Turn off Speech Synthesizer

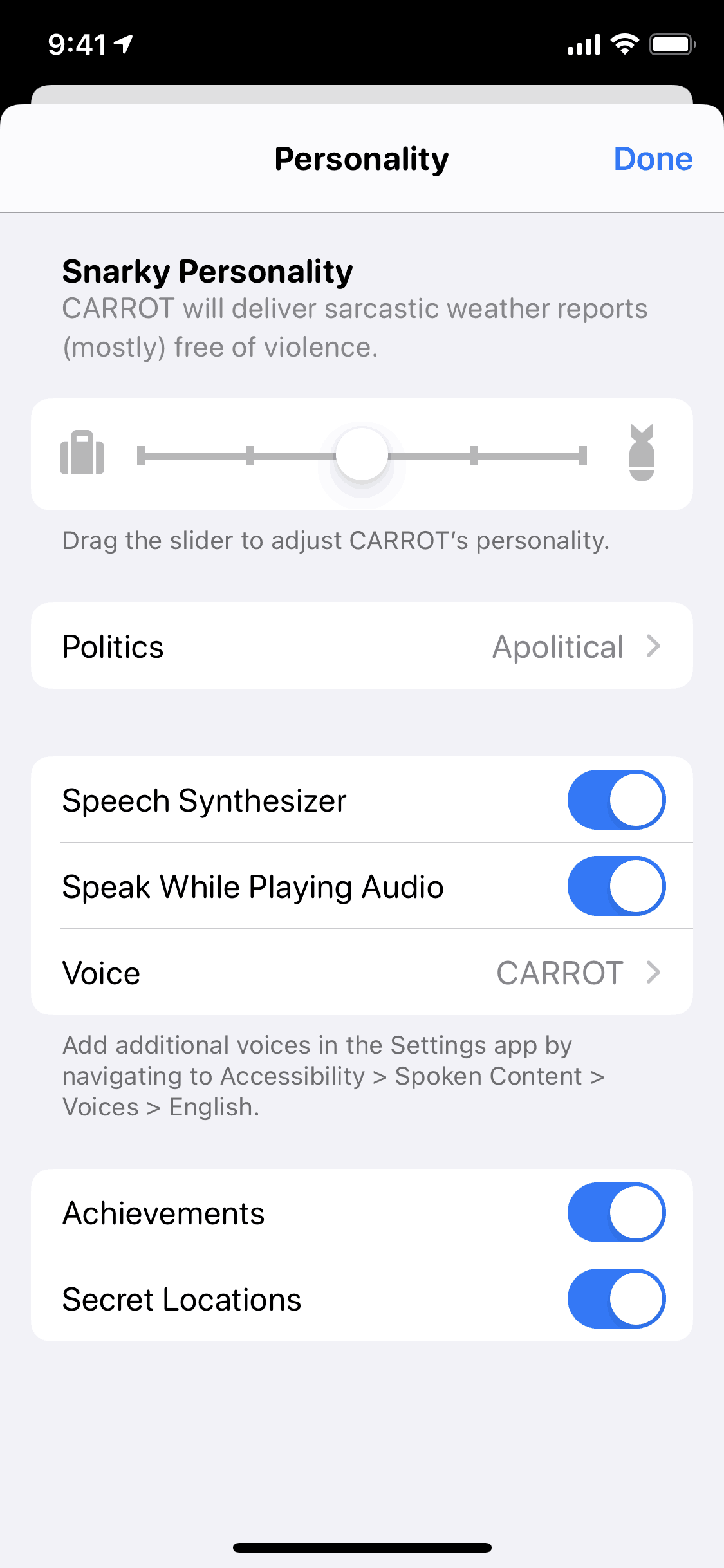(616, 800)
